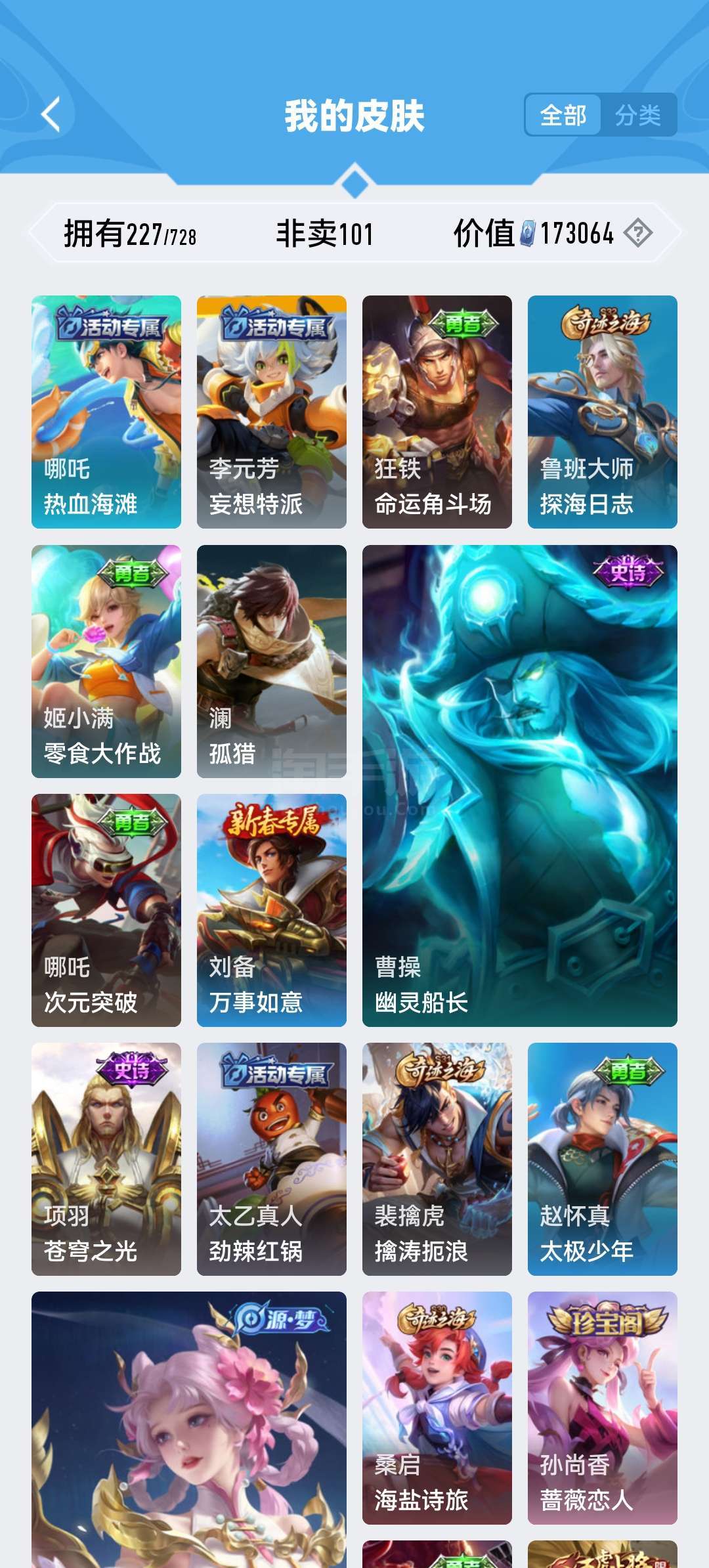Viewport: 709px width, 1568px height.
Task: Open the large 源·梦 skin card
Action: coord(189,1431)
